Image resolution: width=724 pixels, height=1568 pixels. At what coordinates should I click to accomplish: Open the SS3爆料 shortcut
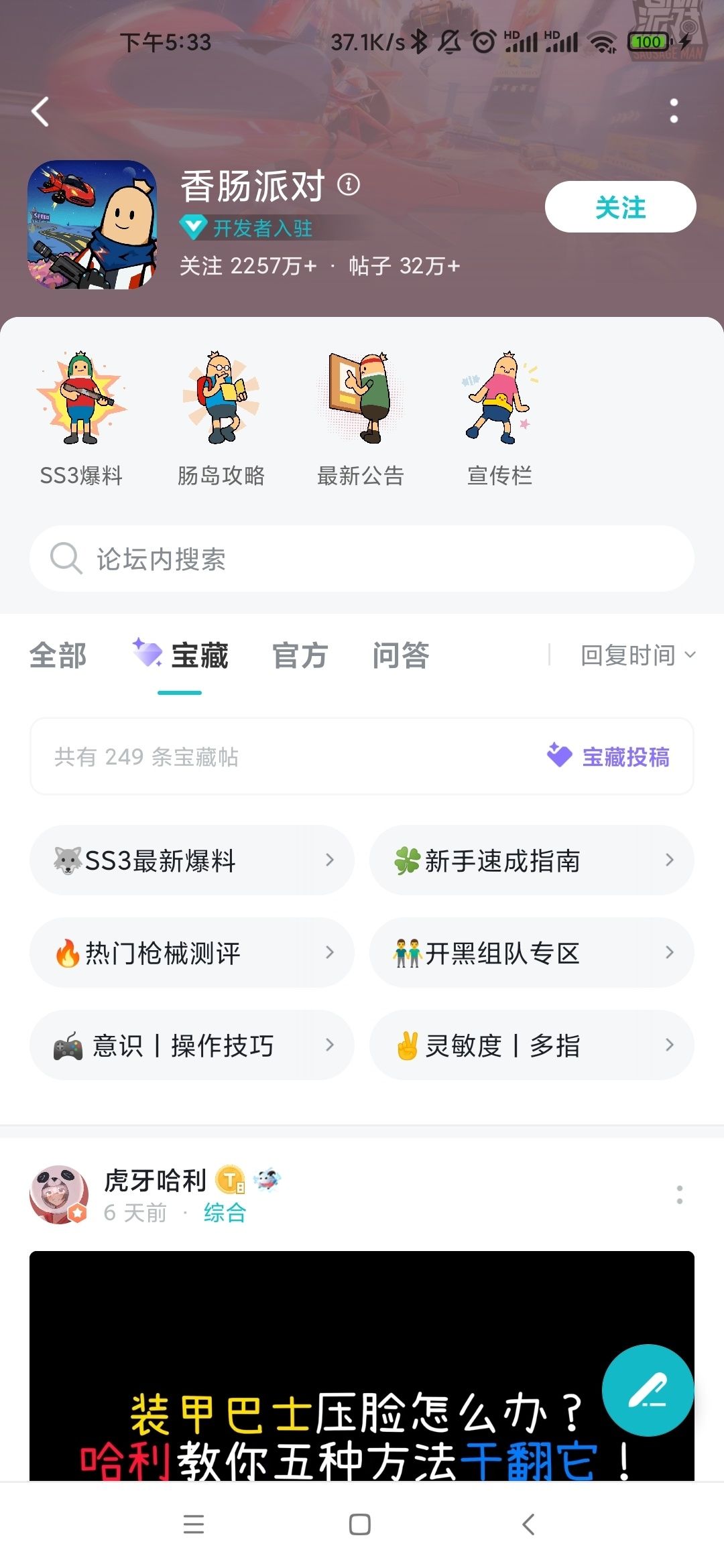[81, 417]
